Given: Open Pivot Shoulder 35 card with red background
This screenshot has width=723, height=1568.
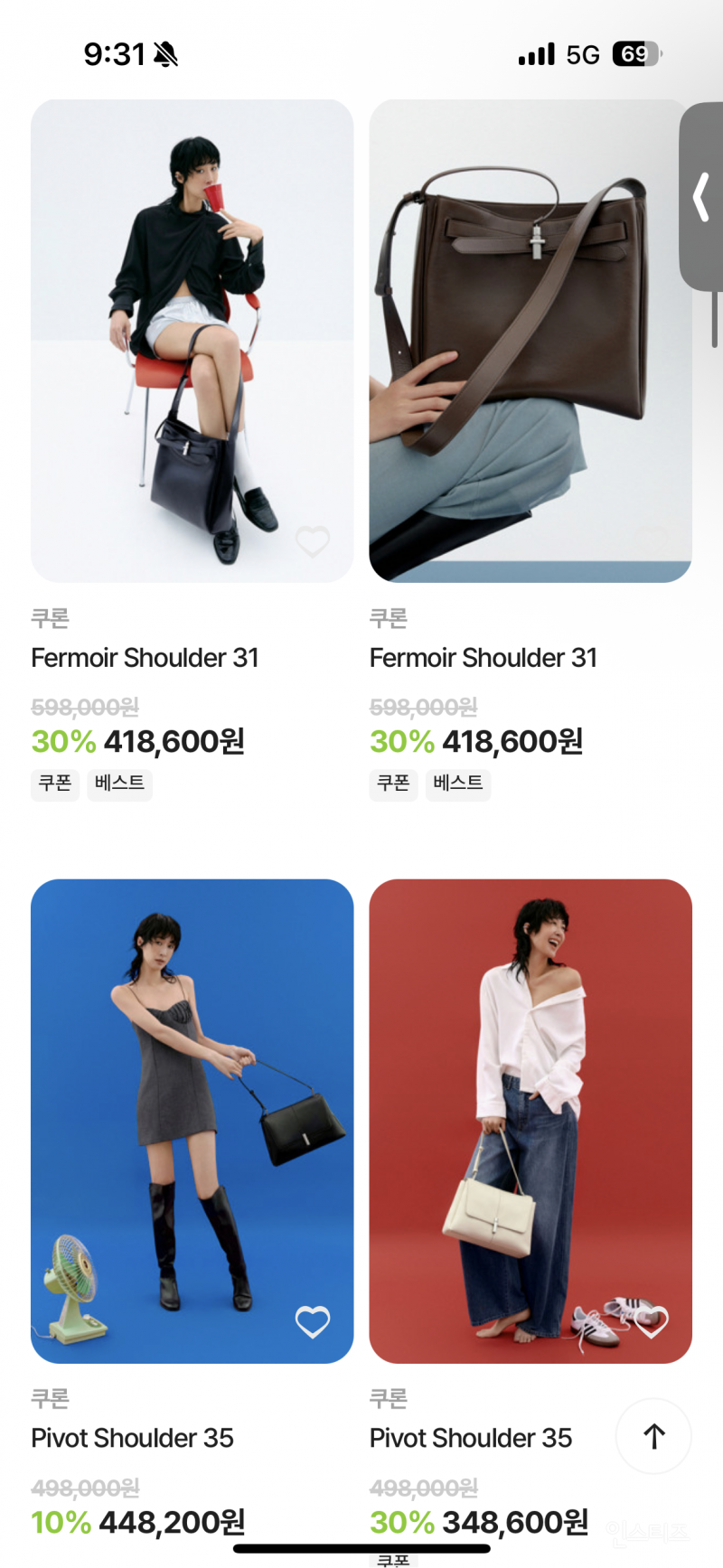Looking at the screenshot, I should pyautogui.click(x=531, y=1121).
